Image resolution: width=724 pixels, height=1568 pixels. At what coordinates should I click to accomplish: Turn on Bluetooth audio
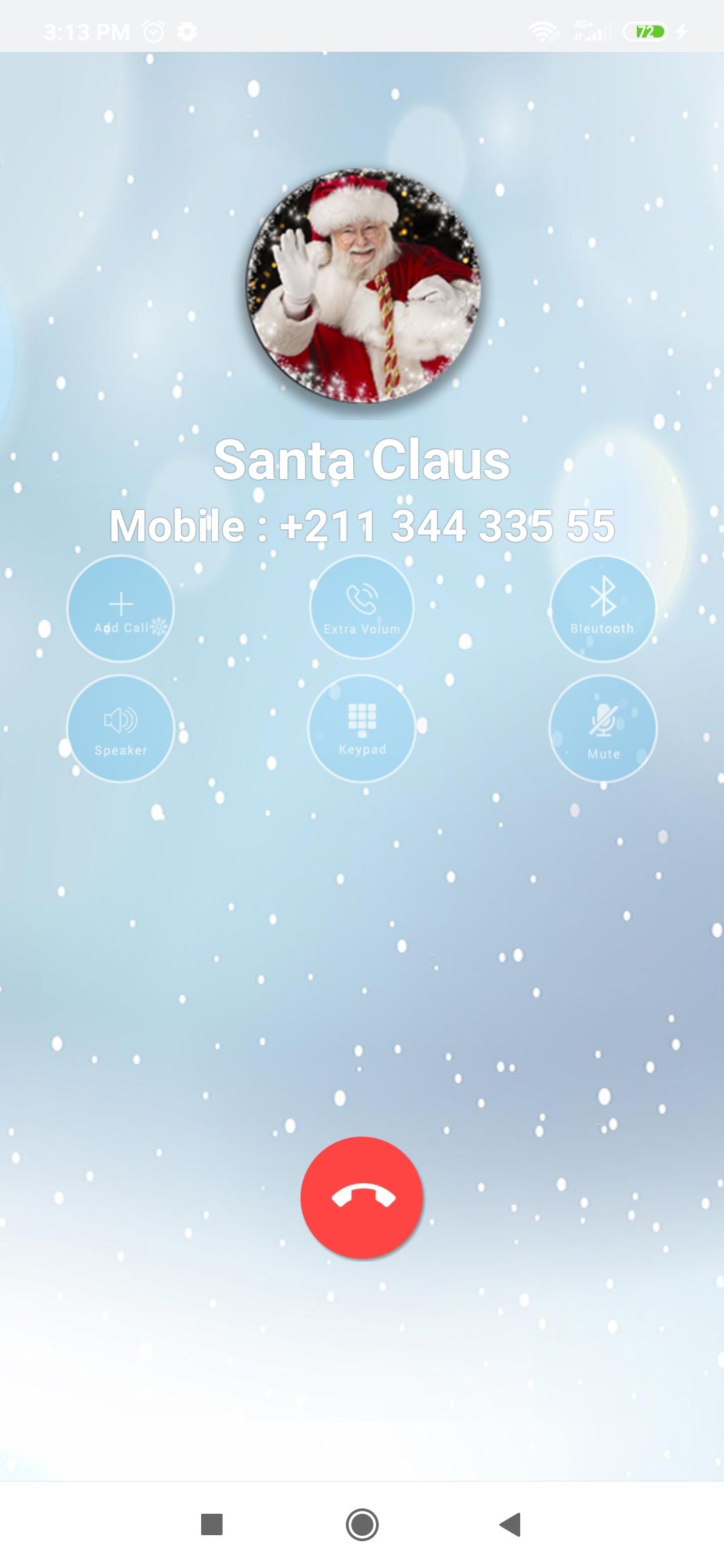[603, 608]
